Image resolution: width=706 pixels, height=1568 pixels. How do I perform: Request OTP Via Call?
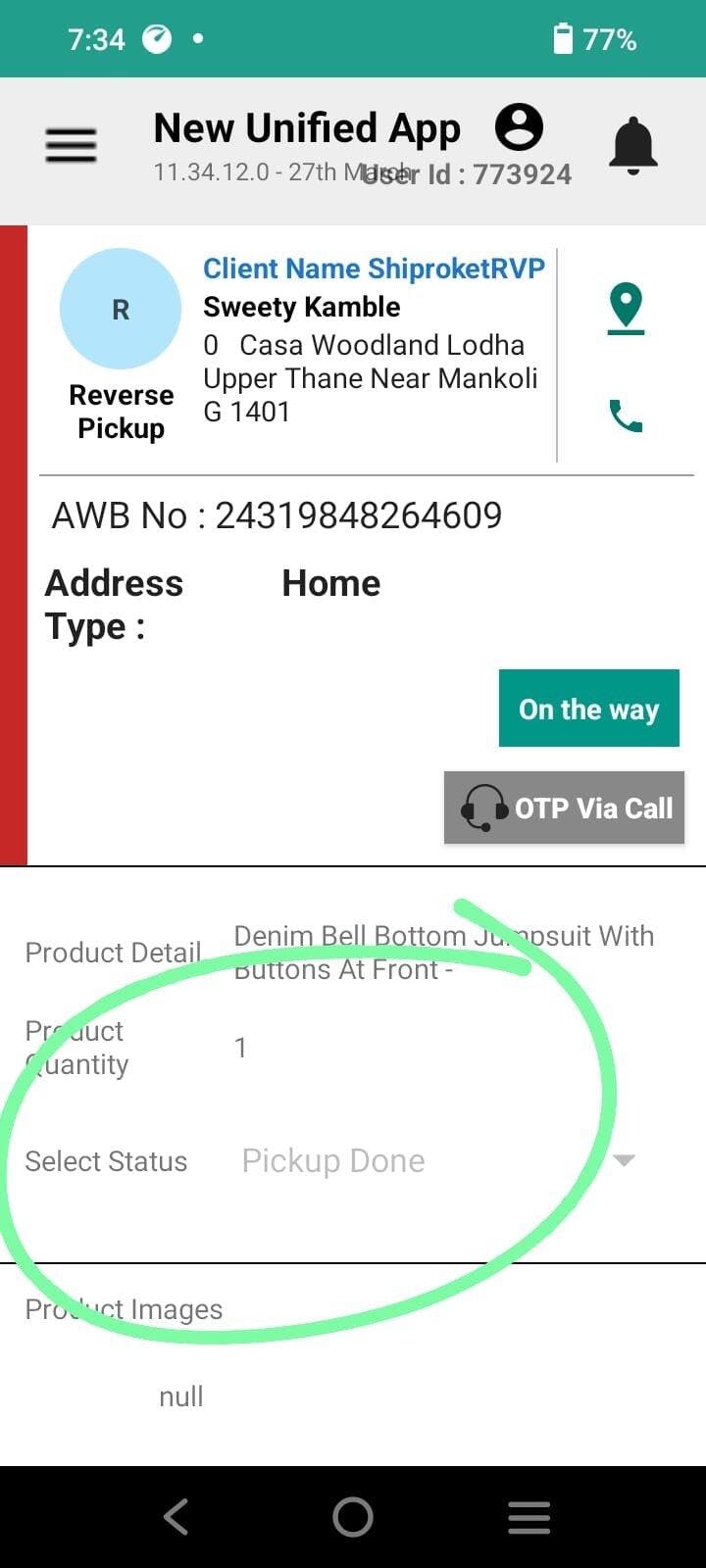pyautogui.click(x=565, y=808)
